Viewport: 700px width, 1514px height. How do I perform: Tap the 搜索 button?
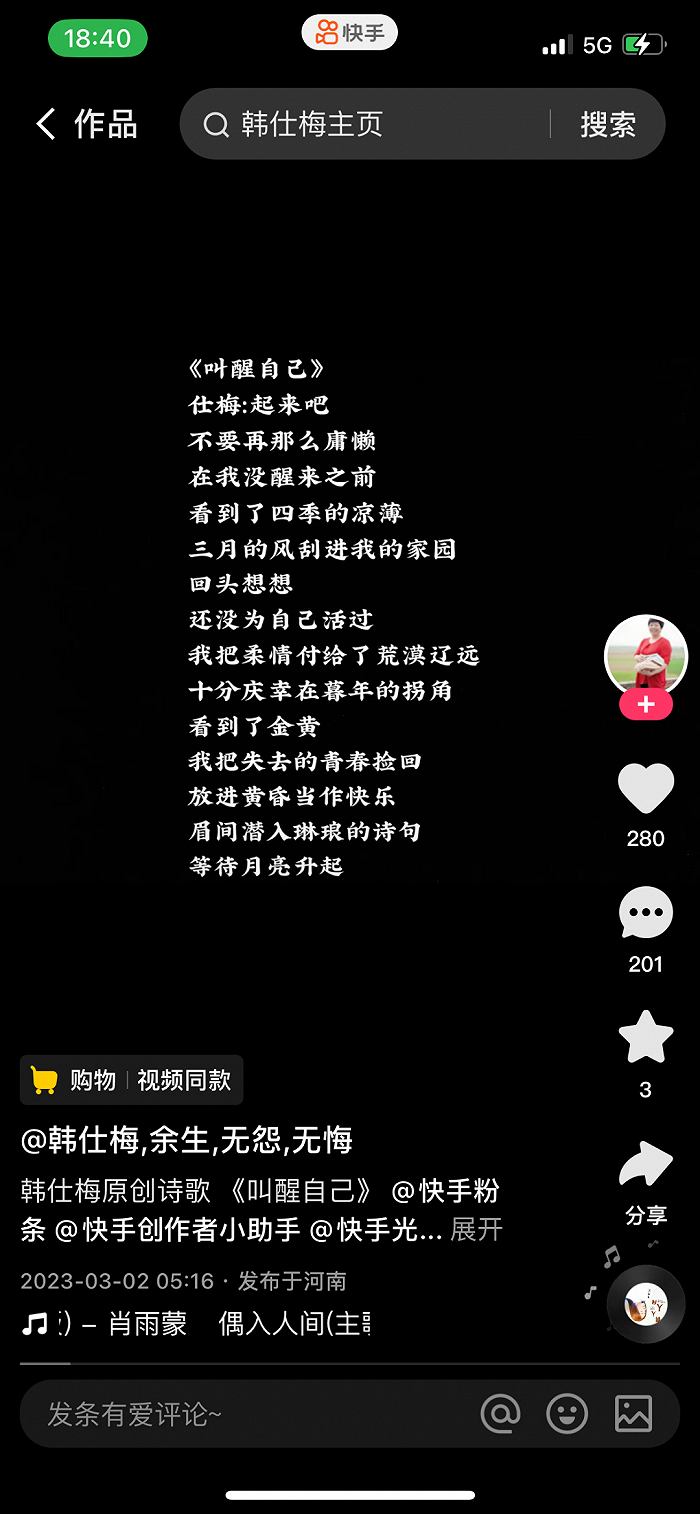click(x=608, y=124)
